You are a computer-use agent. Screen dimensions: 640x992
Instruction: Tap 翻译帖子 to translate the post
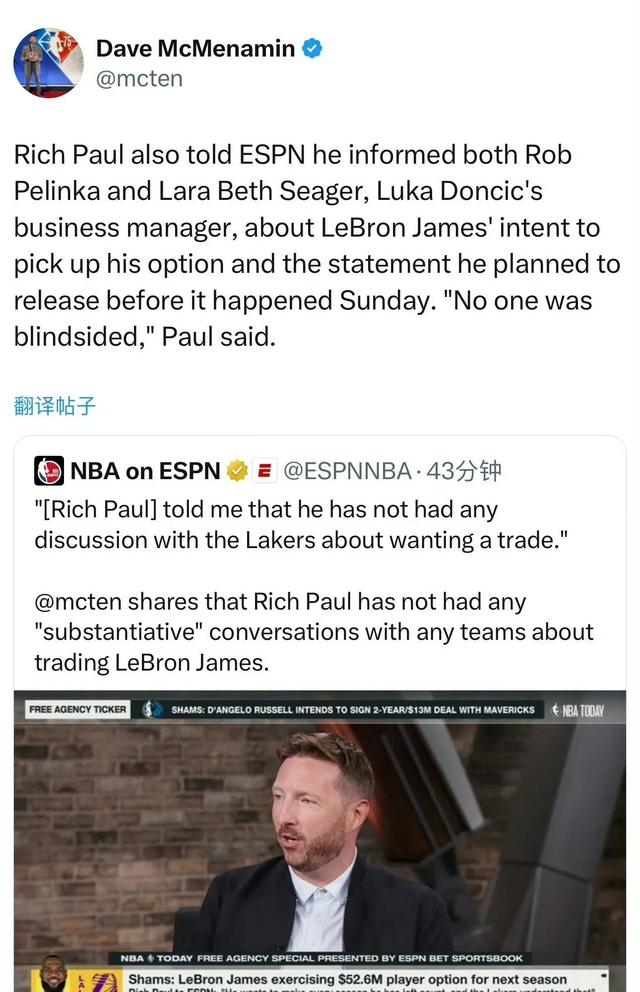click(x=55, y=405)
